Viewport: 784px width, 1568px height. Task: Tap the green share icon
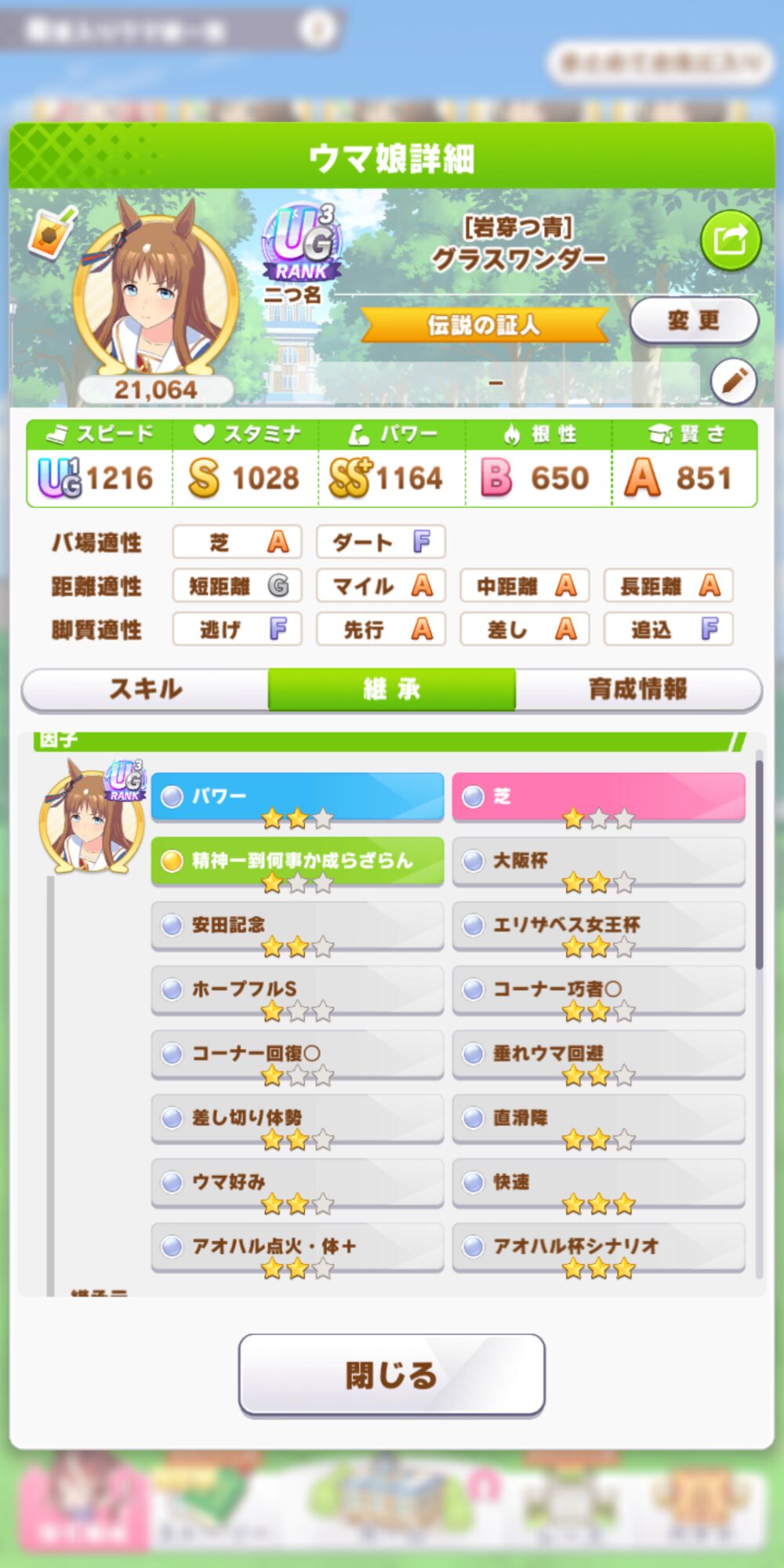pos(730,239)
